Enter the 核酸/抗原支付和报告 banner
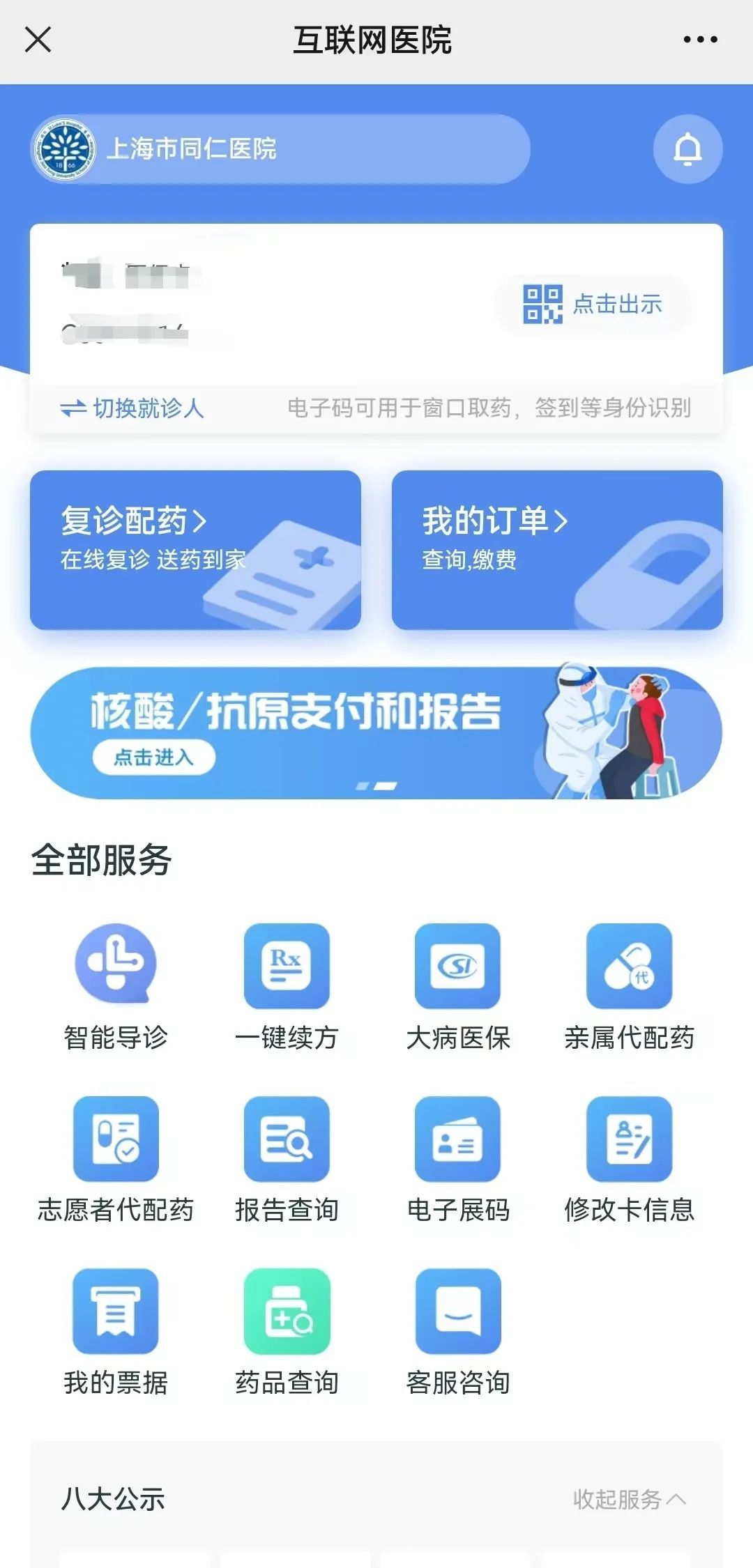 click(154, 757)
